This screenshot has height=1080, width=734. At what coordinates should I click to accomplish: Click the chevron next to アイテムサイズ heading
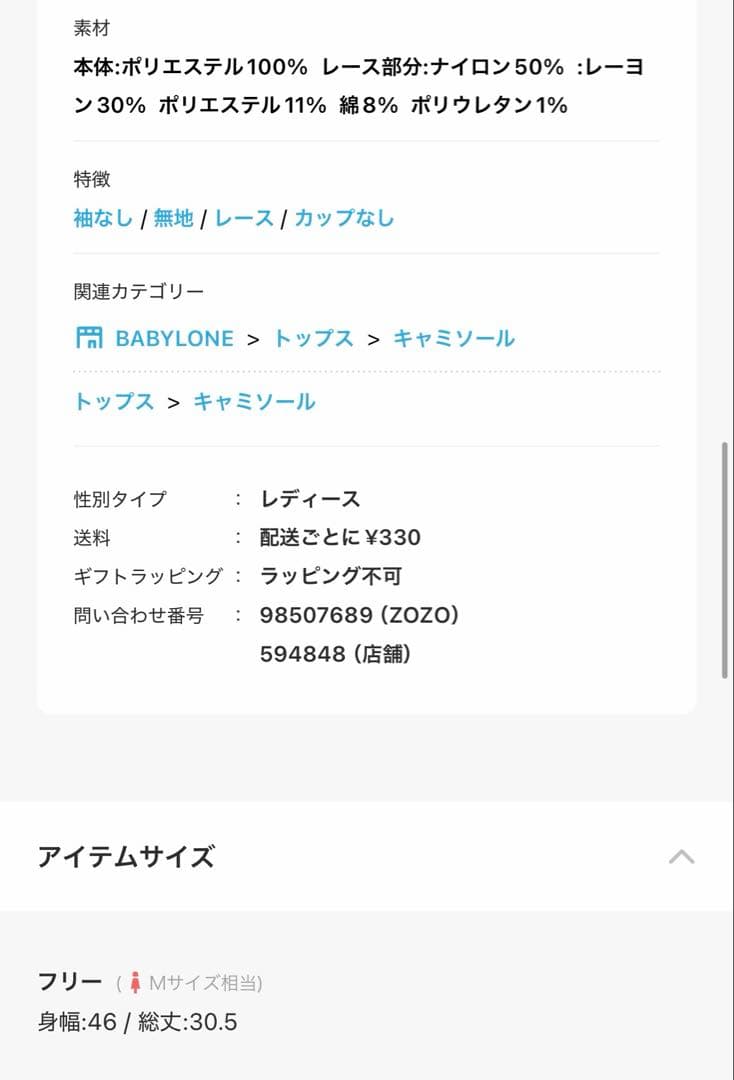point(682,855)
